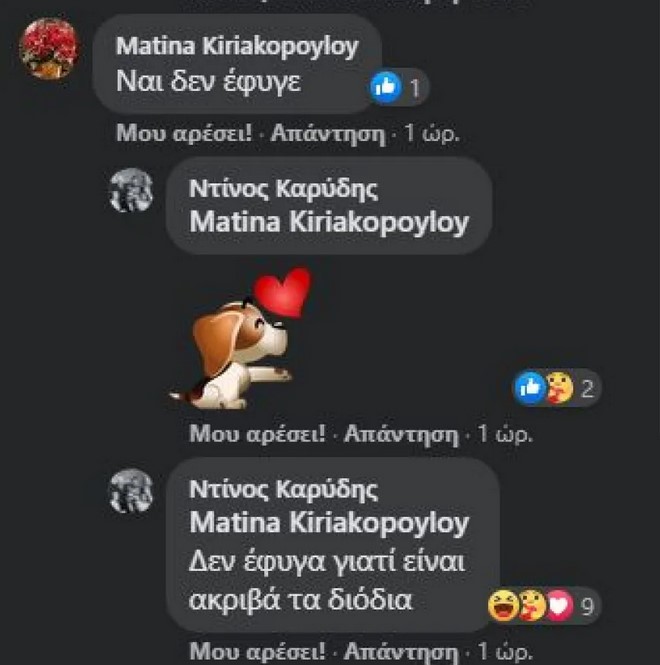Image resolution: width=660 pixels, height=665 pixels.
Task: View the 2 reactions on the sticker comment
Action: point(557,388)
